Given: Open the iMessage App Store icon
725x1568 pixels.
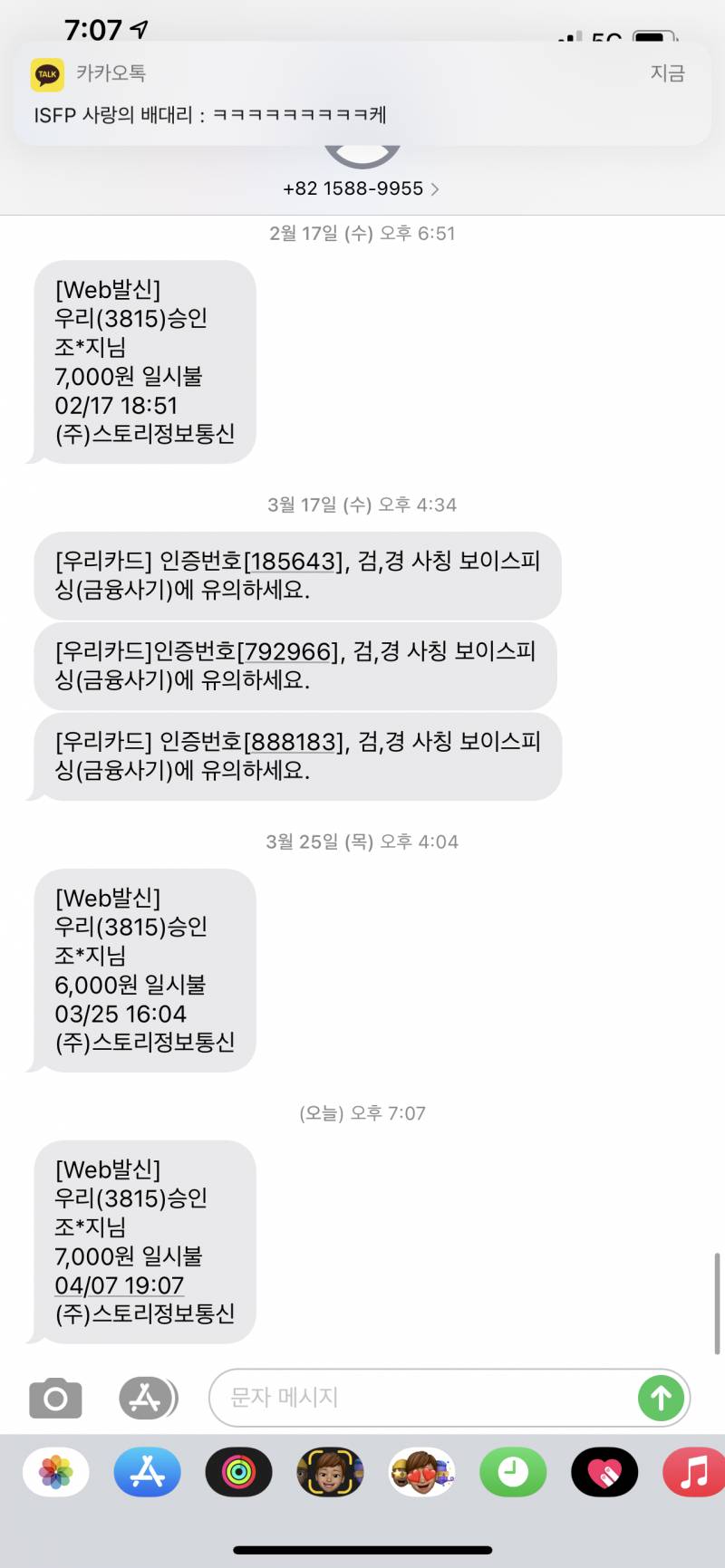Looking at the screenshot, I should tap(147, 1398).
